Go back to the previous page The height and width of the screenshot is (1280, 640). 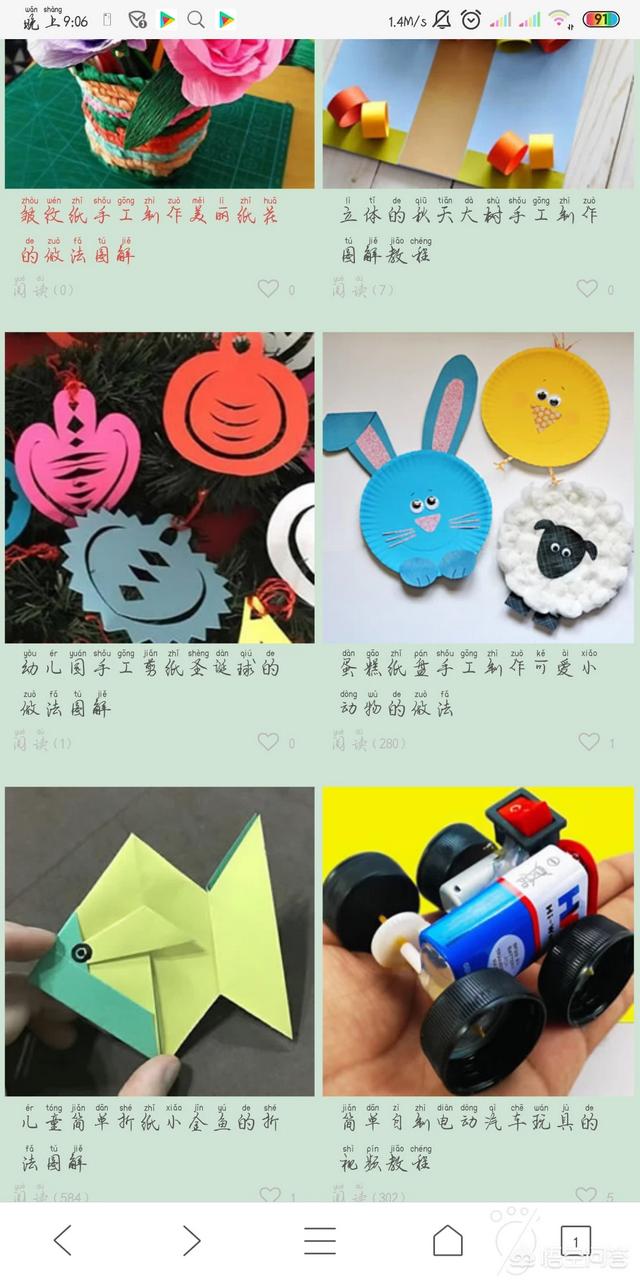pyautogui.click(x=63, y=1241)
